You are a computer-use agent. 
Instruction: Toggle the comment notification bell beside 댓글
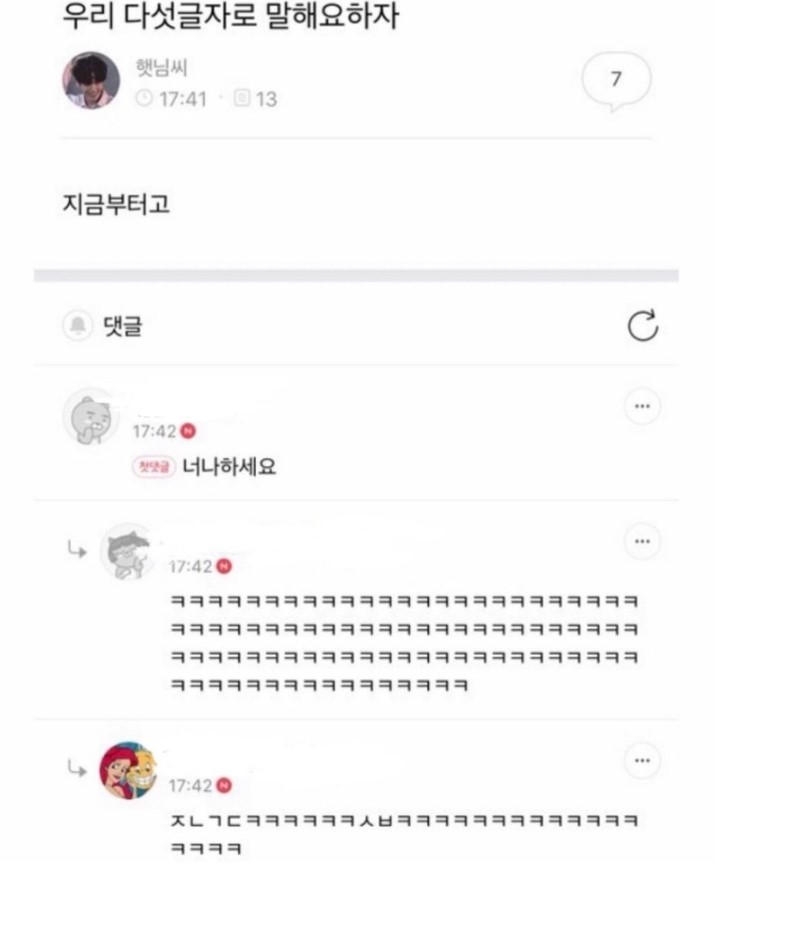tap(77, 326)
